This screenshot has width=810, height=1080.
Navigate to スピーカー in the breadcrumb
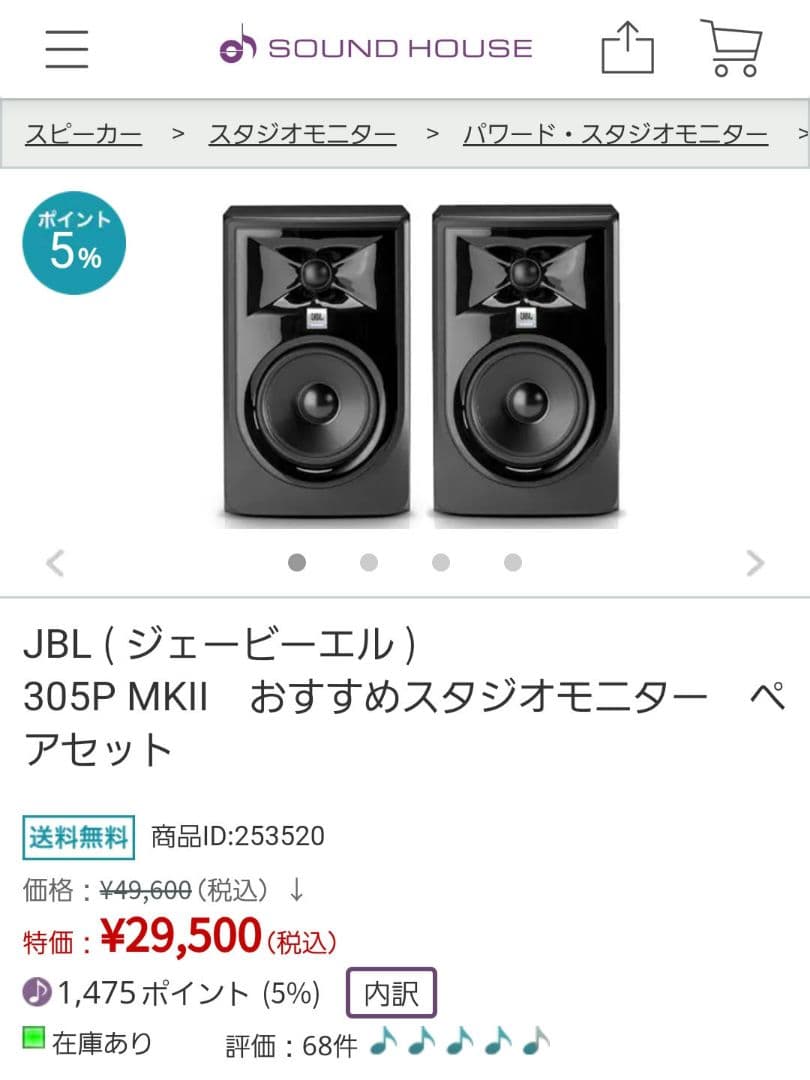pyautogui.click(x=84, y=131)
